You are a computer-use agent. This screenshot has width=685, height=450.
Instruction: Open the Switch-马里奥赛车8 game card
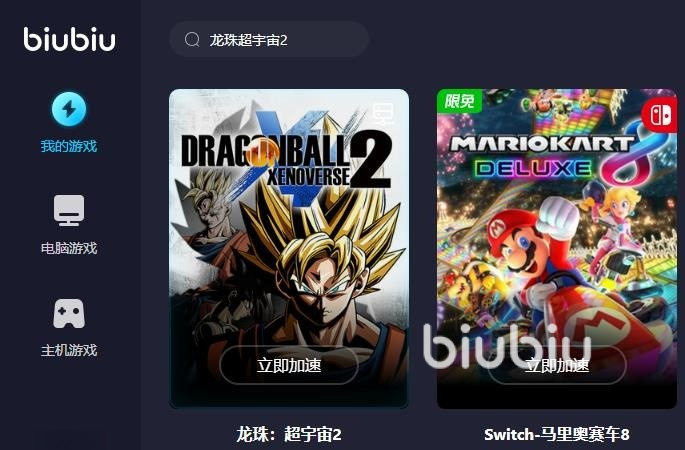pyautogui.click(x=557, y=220)
